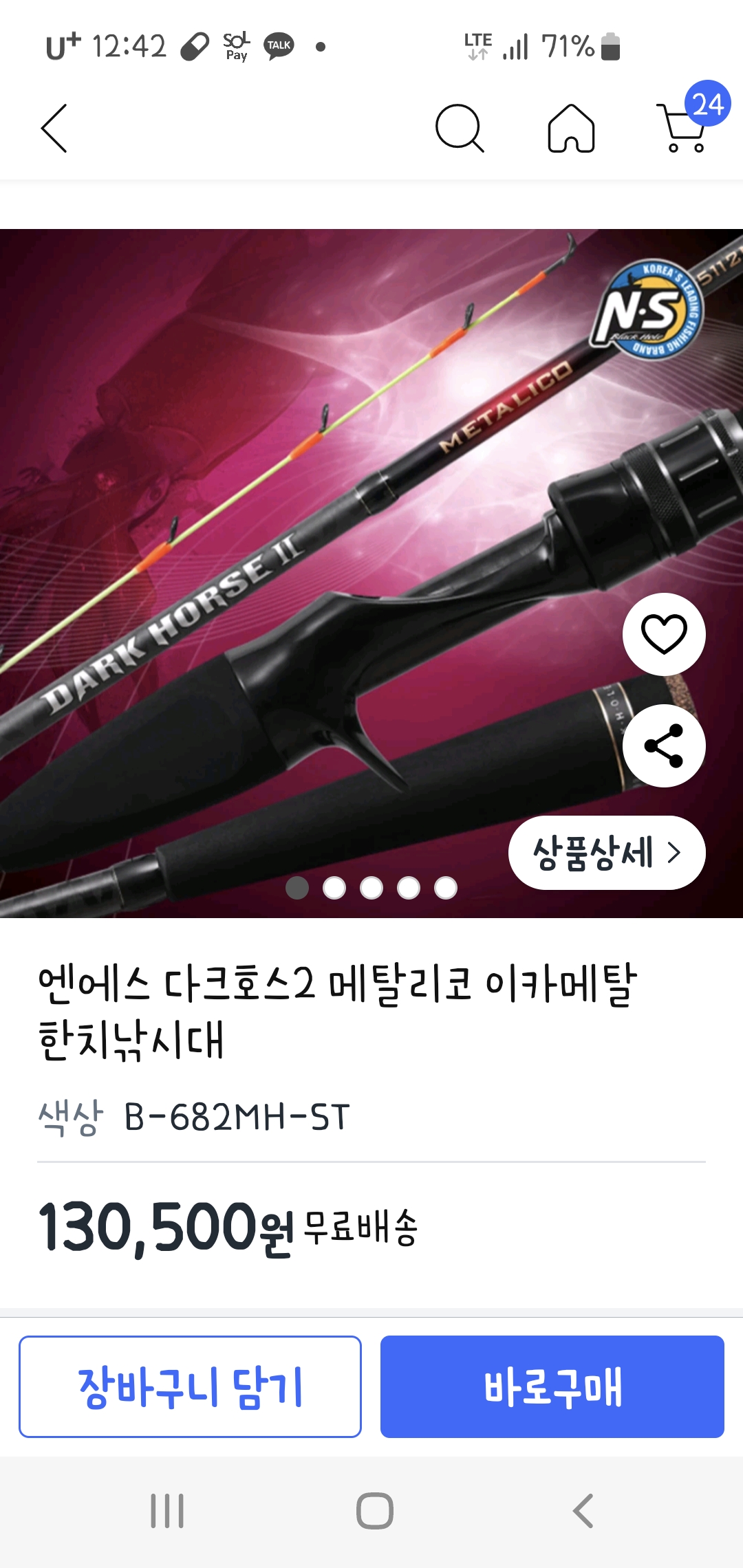Go to the shop home icon
The width and height of the screenshot is (743, 1568).
[571, 128]
